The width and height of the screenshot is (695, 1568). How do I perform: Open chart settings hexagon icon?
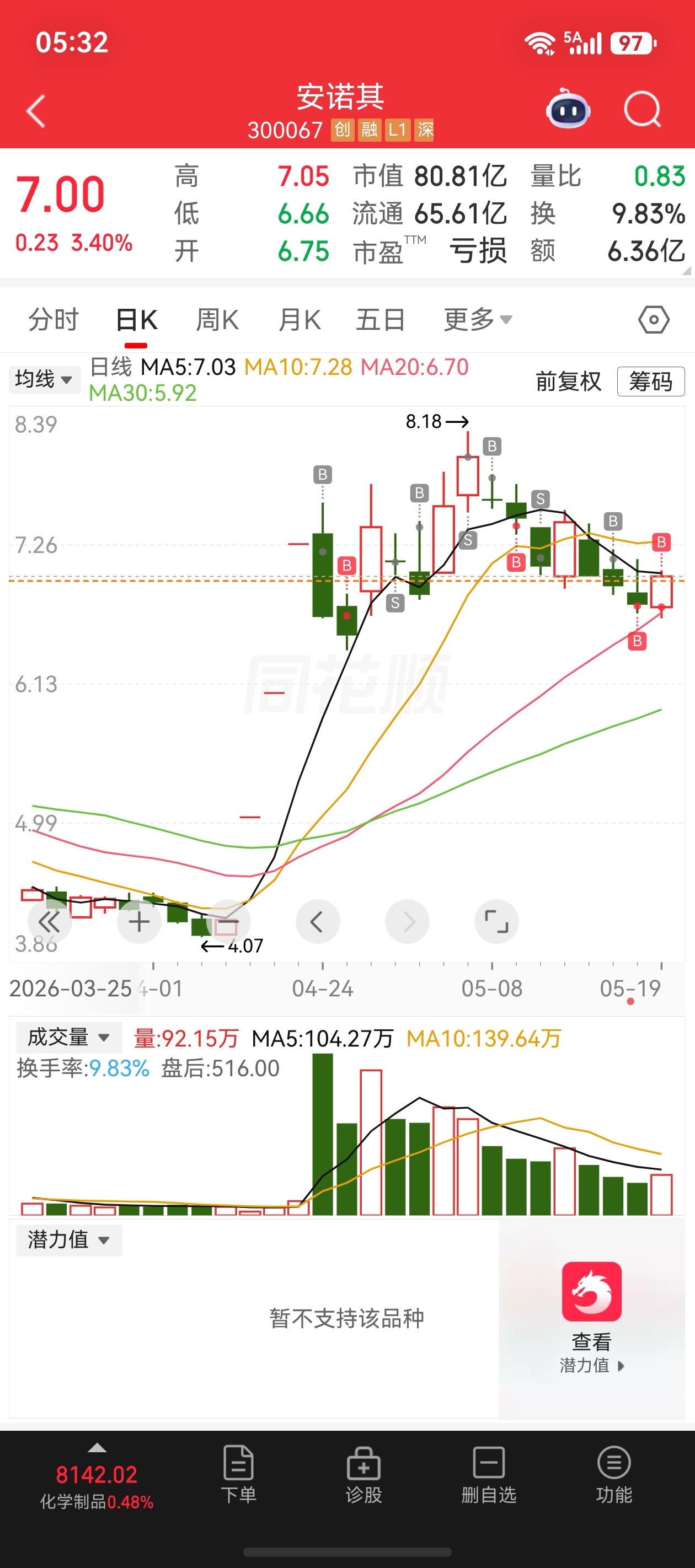(654, 320)
